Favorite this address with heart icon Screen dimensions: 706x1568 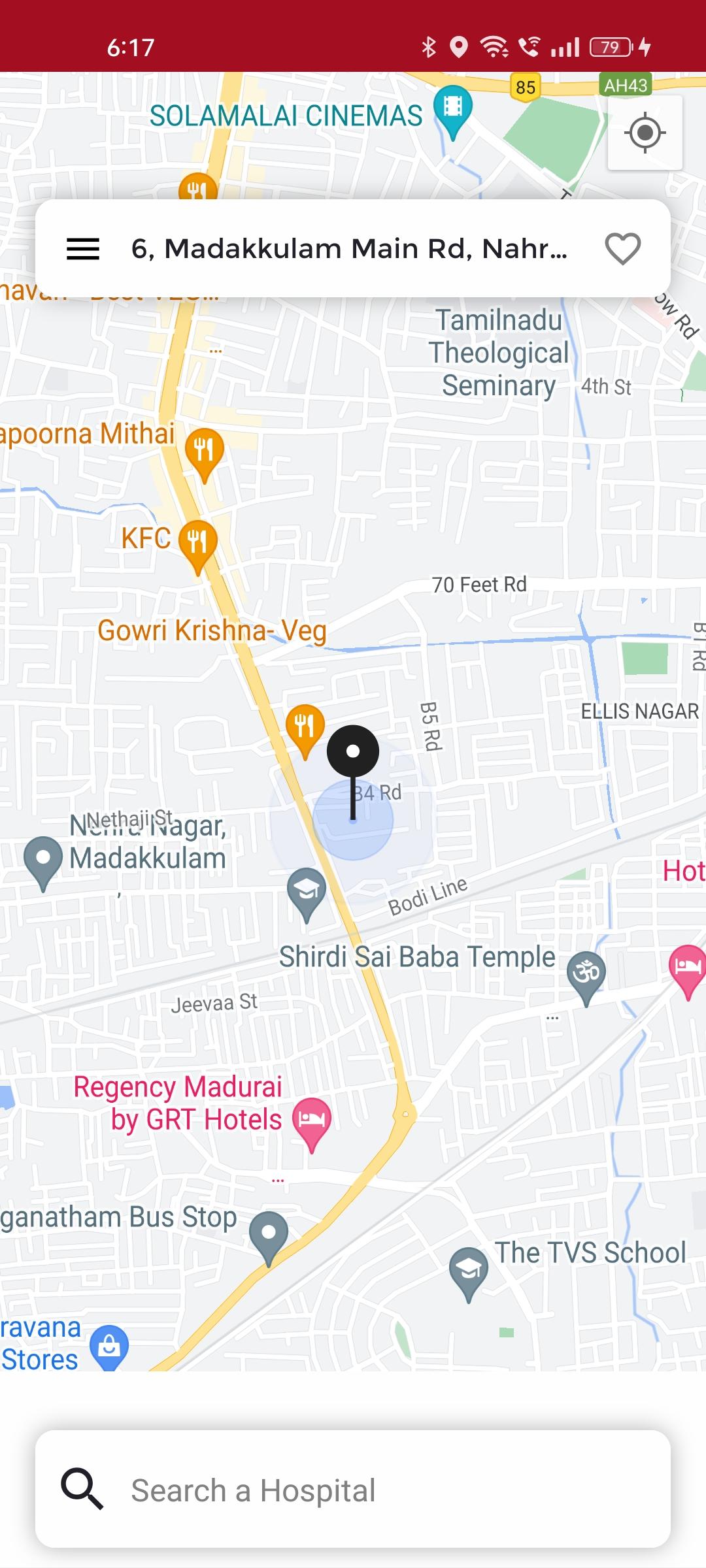(622, 249)
